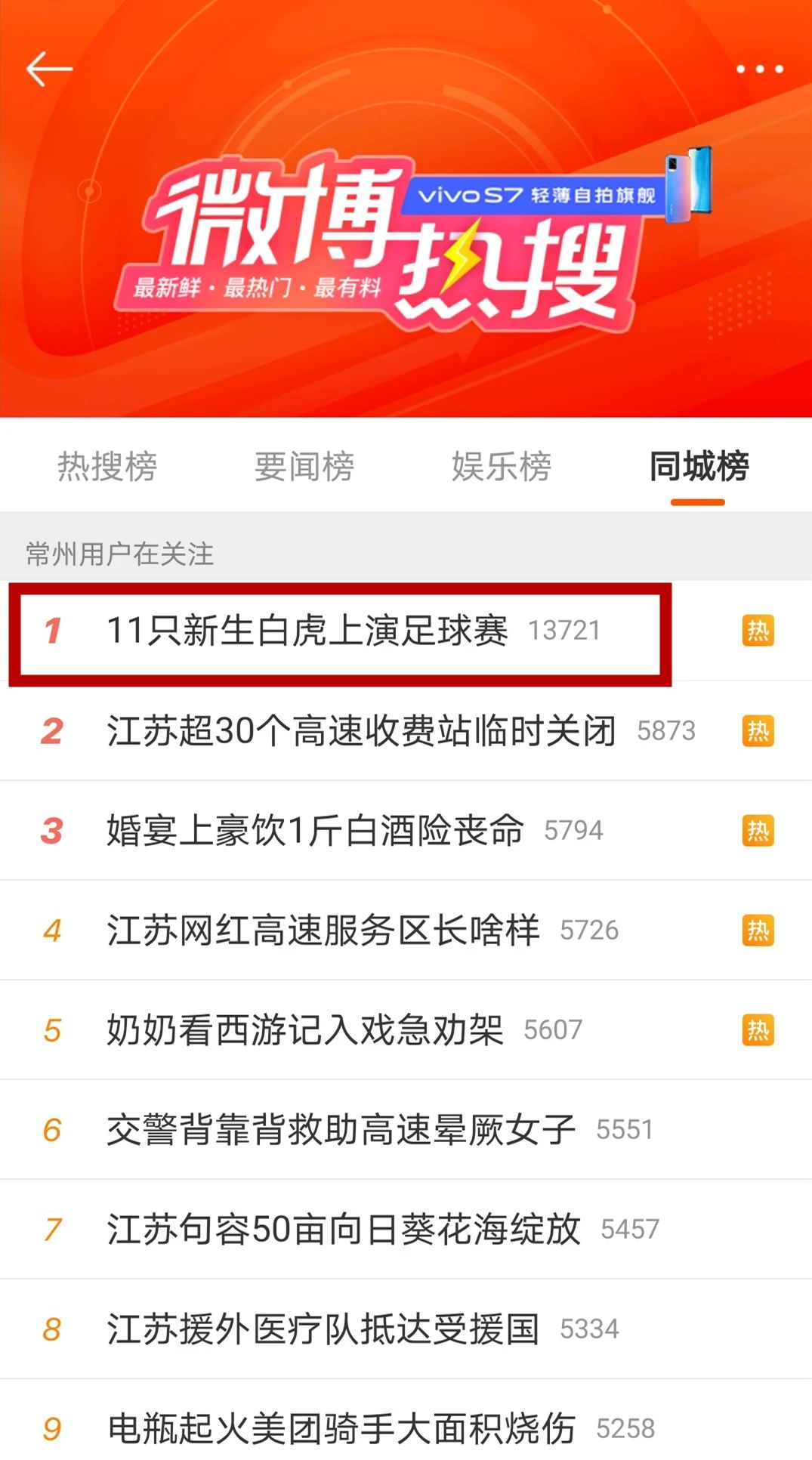Open topic 婚宴上豪饮1斤白酒险丧命
812x1460 pixels.
315,831
